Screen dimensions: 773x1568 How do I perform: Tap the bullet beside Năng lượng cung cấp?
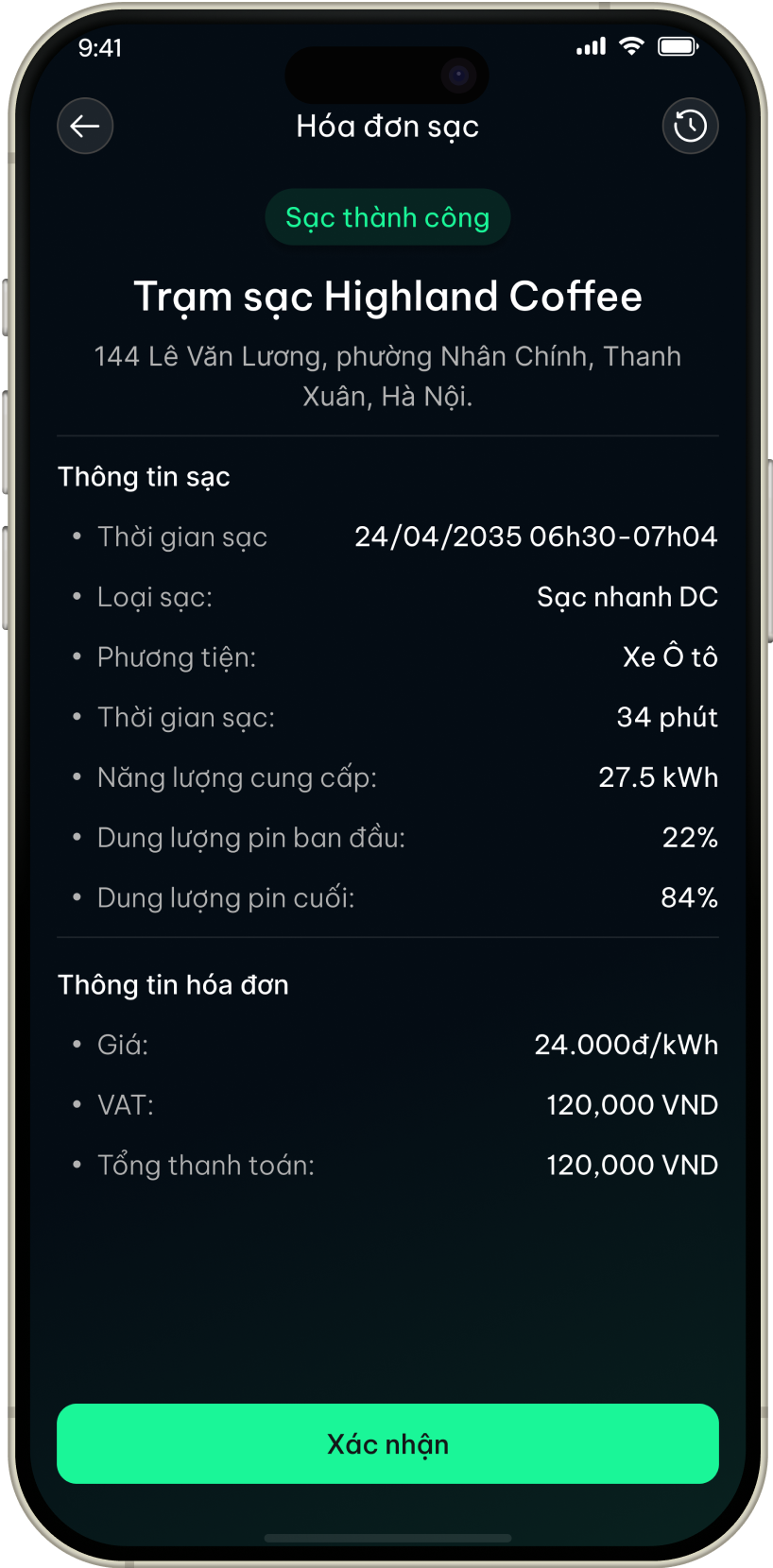coord(77,777)
